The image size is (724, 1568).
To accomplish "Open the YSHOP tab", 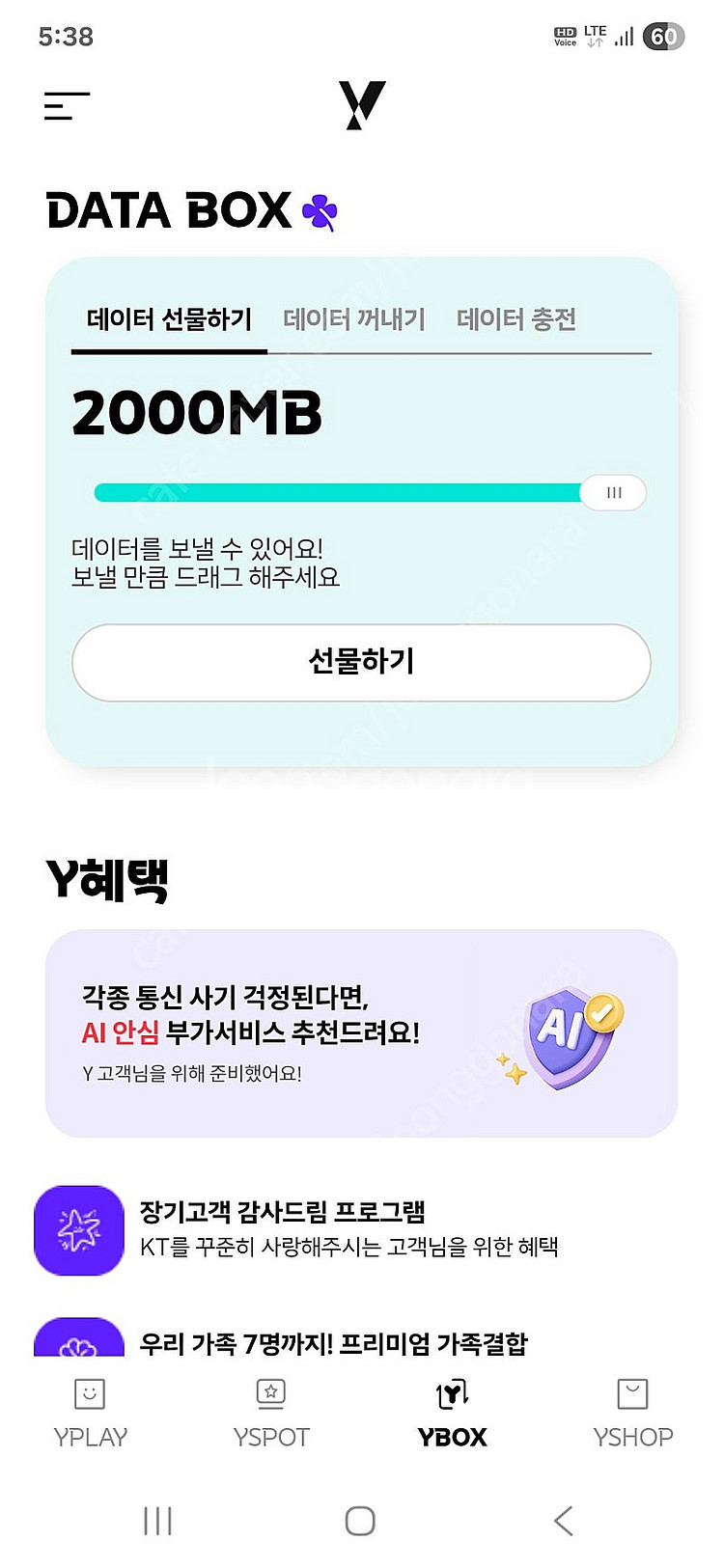I will pos(632,1414).
